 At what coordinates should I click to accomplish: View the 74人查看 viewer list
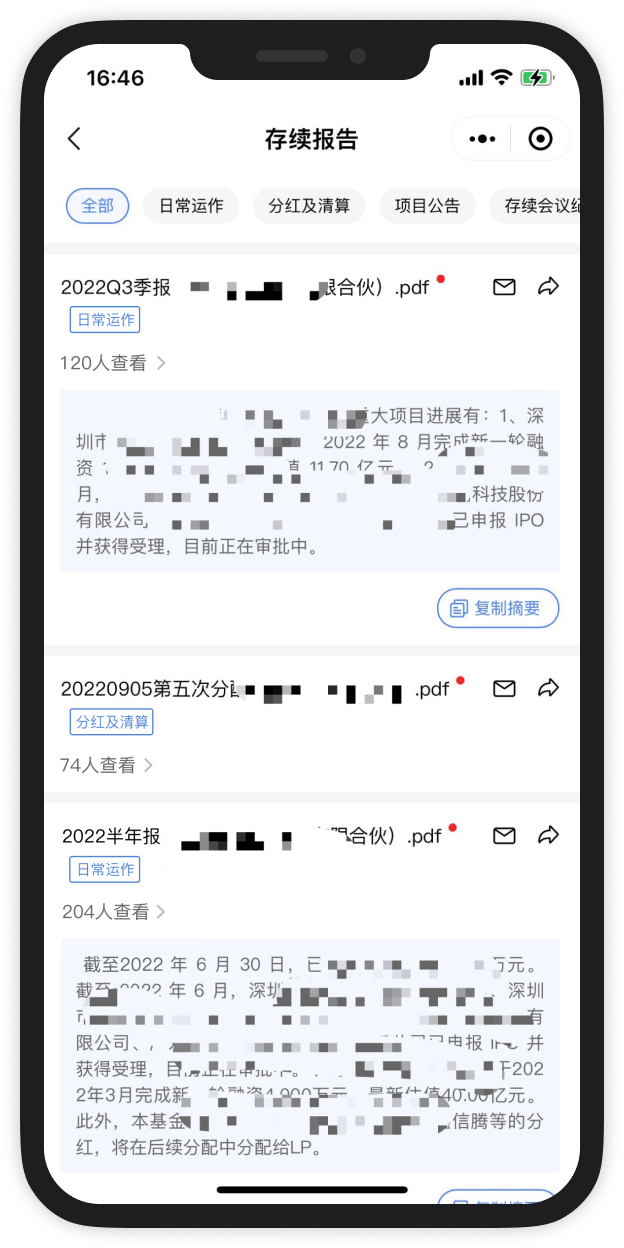click(x=106, y=765)
